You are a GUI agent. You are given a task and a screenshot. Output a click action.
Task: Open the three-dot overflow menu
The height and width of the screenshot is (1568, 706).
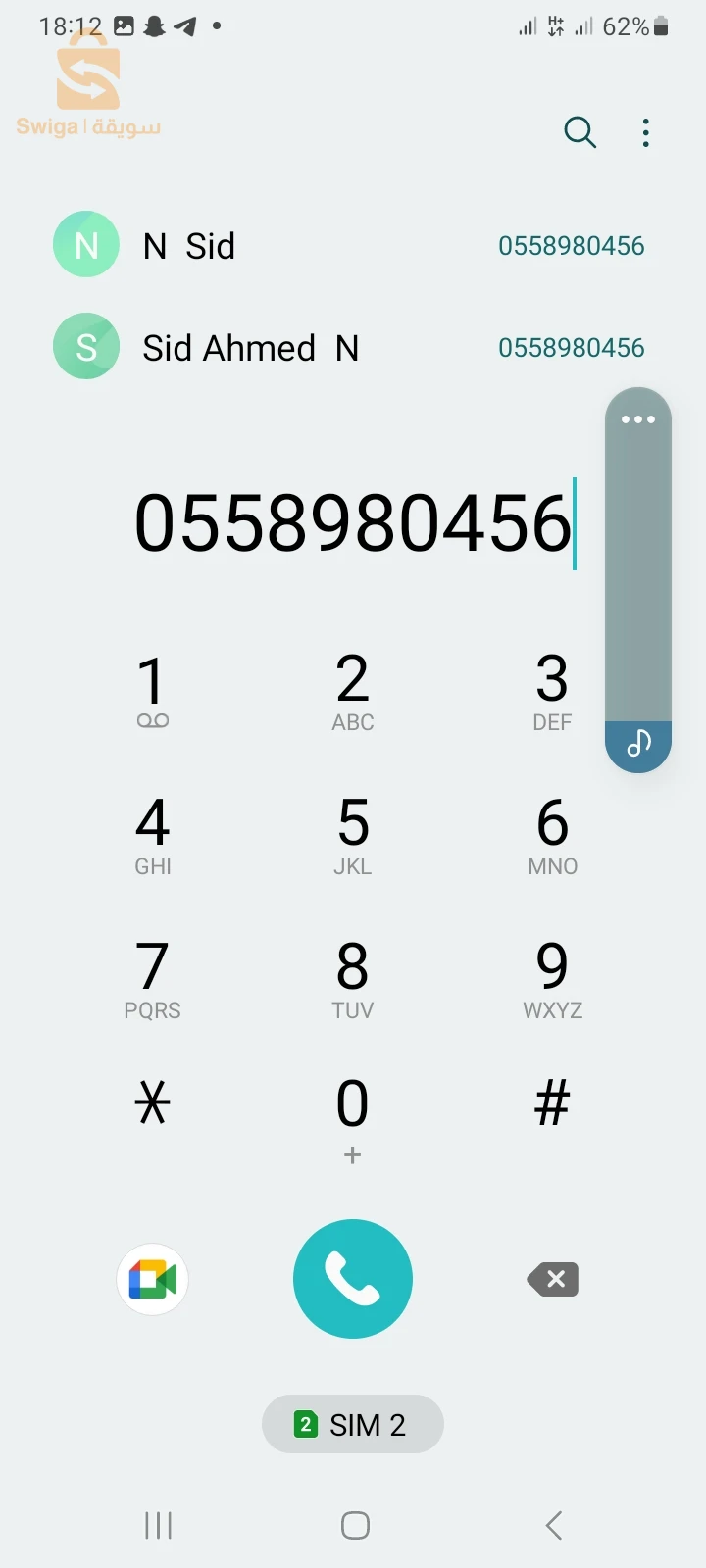645,132
